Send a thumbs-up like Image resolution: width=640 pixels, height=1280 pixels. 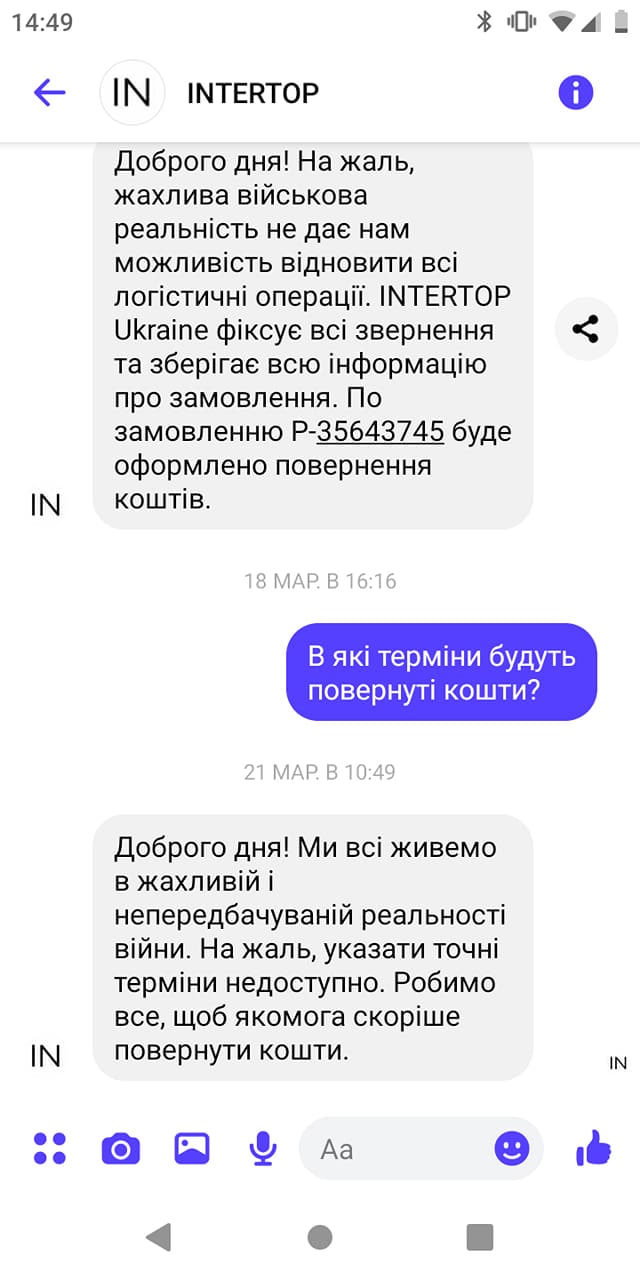click(593, 1148)
